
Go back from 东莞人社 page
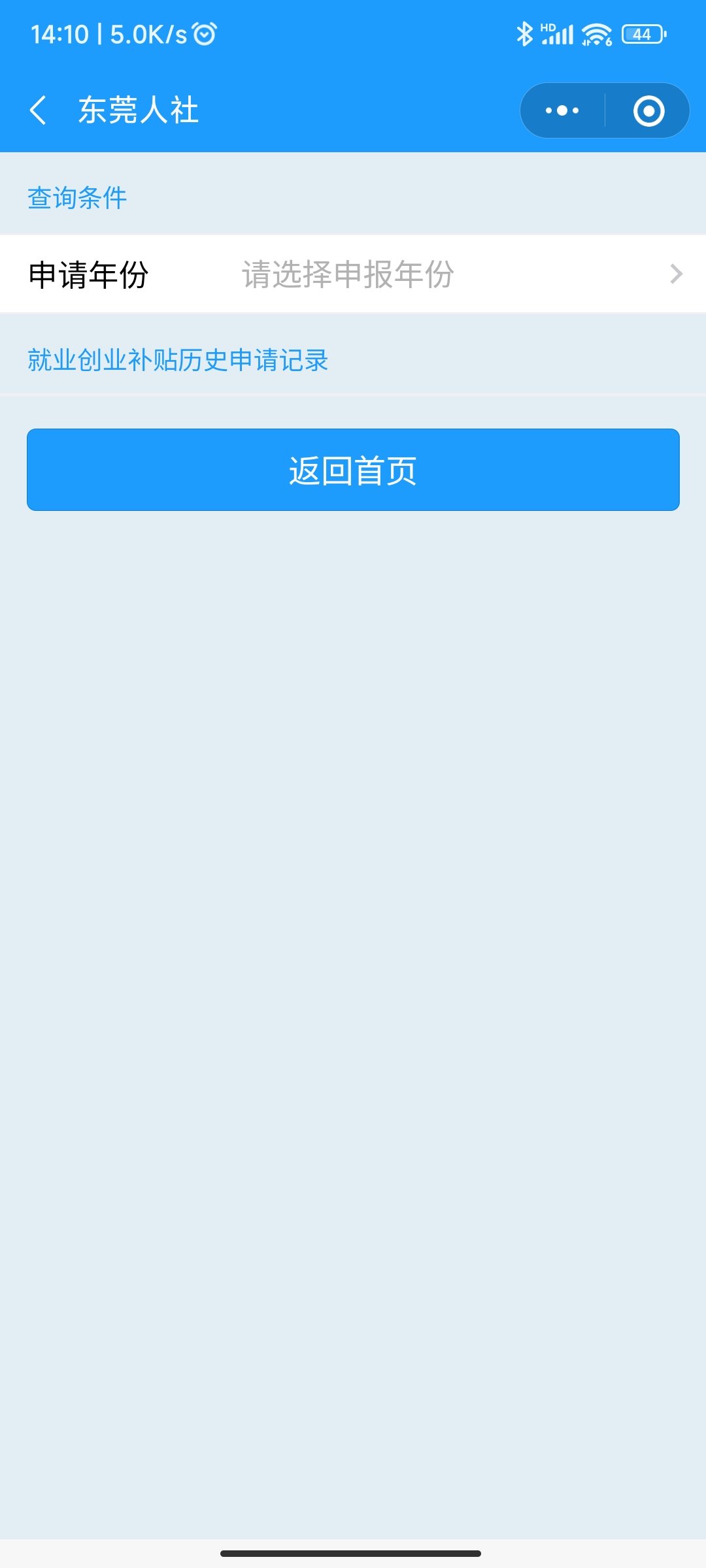[x=39, y=110]
